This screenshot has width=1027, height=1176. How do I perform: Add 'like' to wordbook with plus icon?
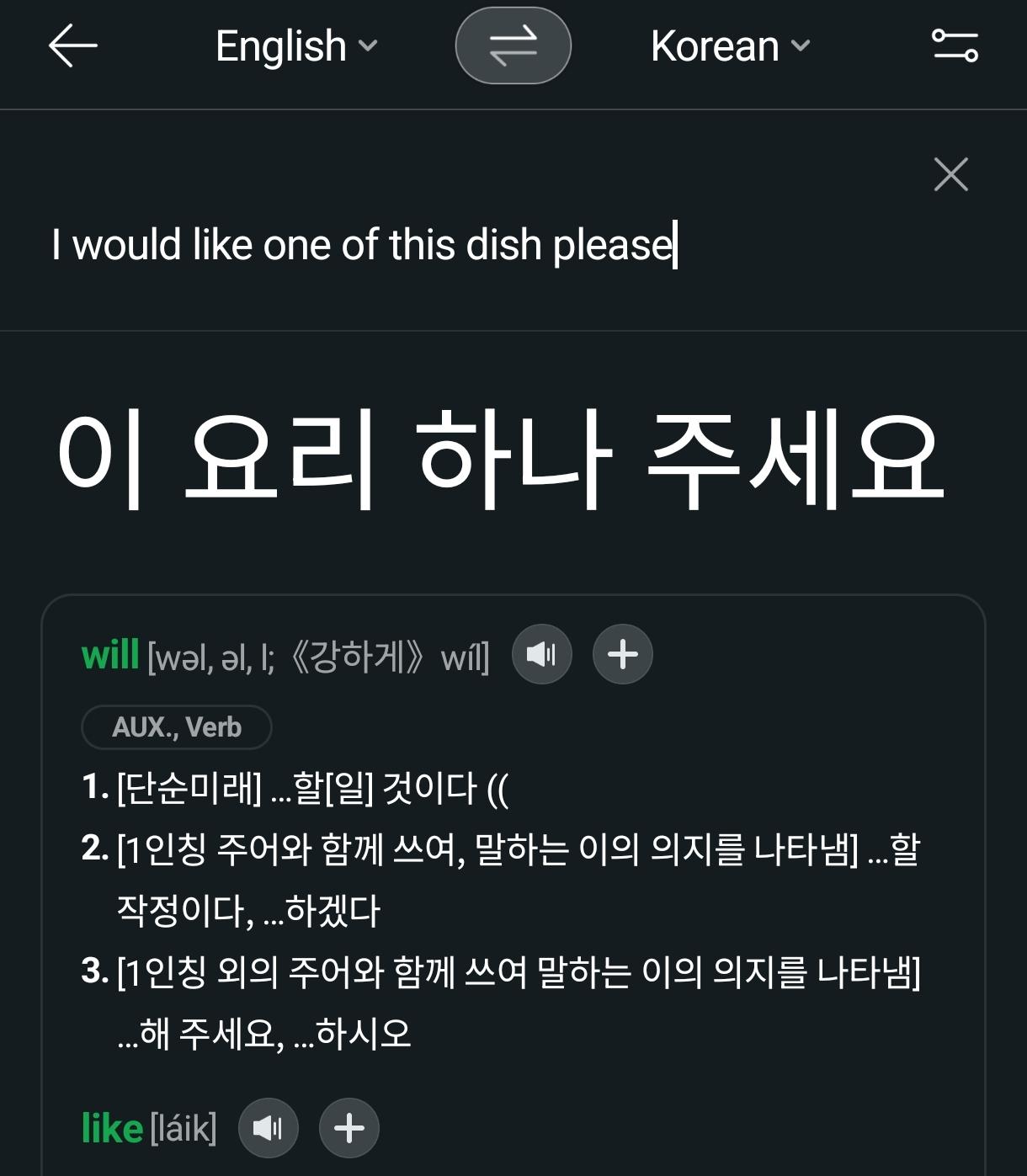[349, 1127]
